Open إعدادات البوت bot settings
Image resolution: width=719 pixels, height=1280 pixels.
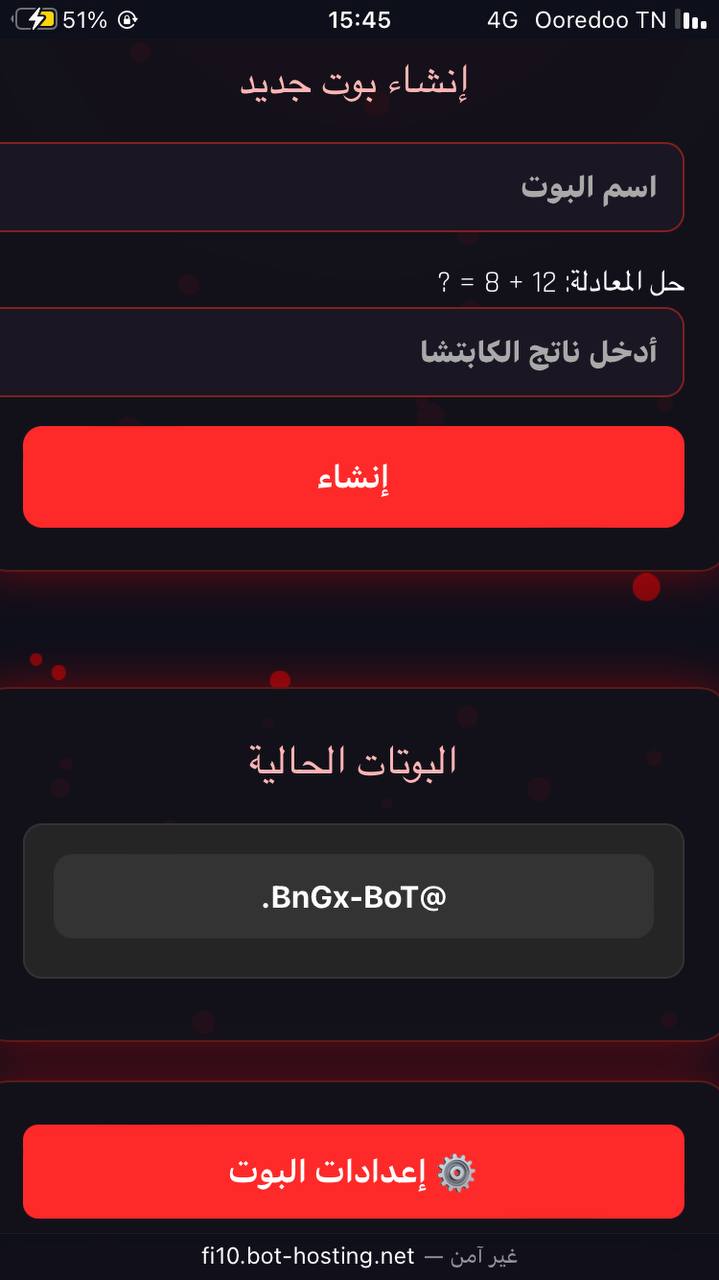(x=353, y=1171)
